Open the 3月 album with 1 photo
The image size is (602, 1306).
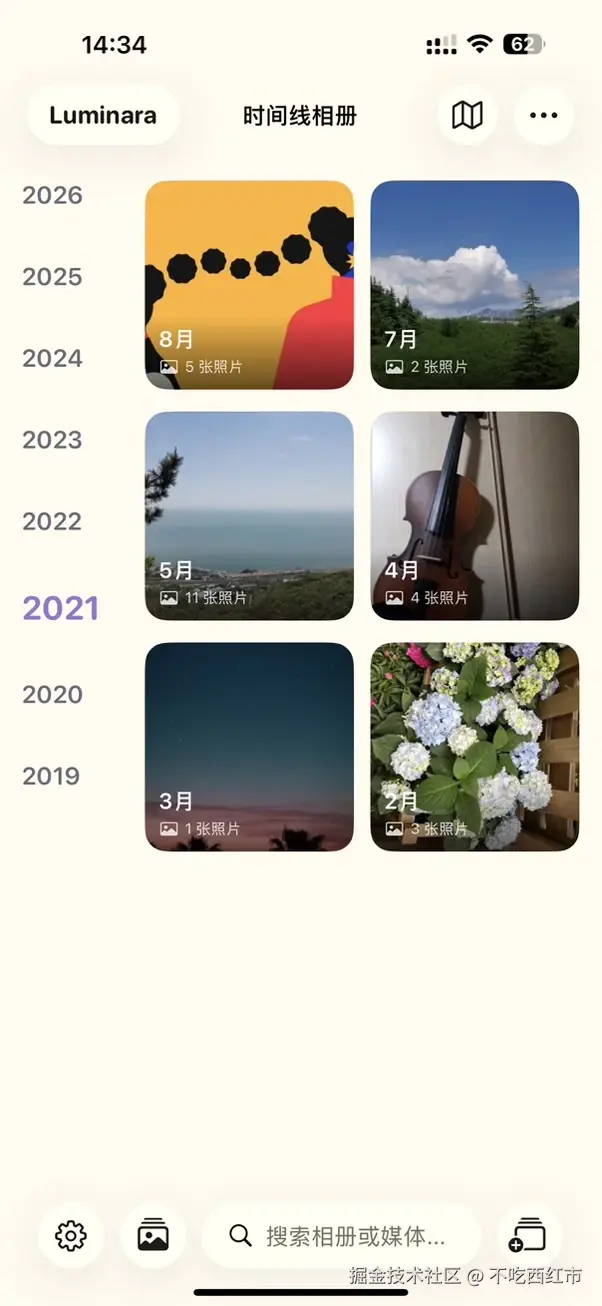(x=249, y=747)
